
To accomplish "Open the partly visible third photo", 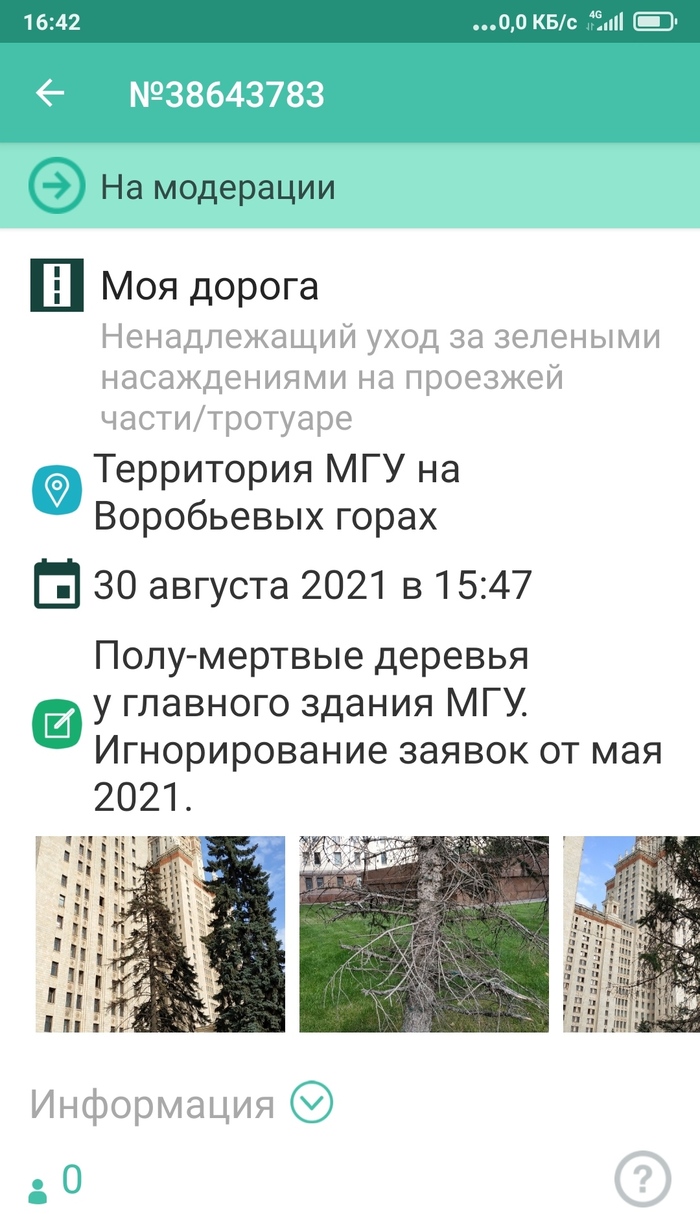I will tap(631, 934).
